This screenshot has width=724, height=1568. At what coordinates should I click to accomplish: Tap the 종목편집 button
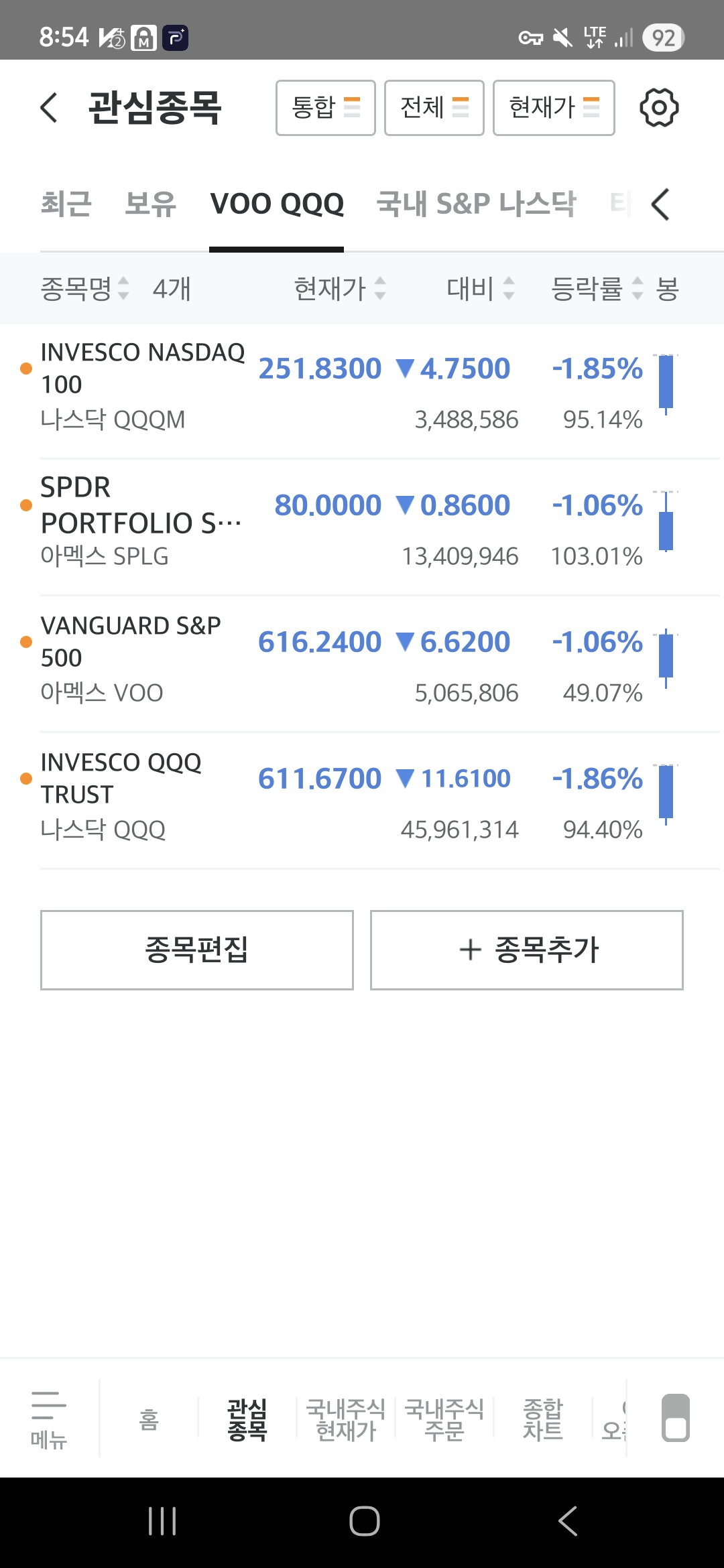196,950
